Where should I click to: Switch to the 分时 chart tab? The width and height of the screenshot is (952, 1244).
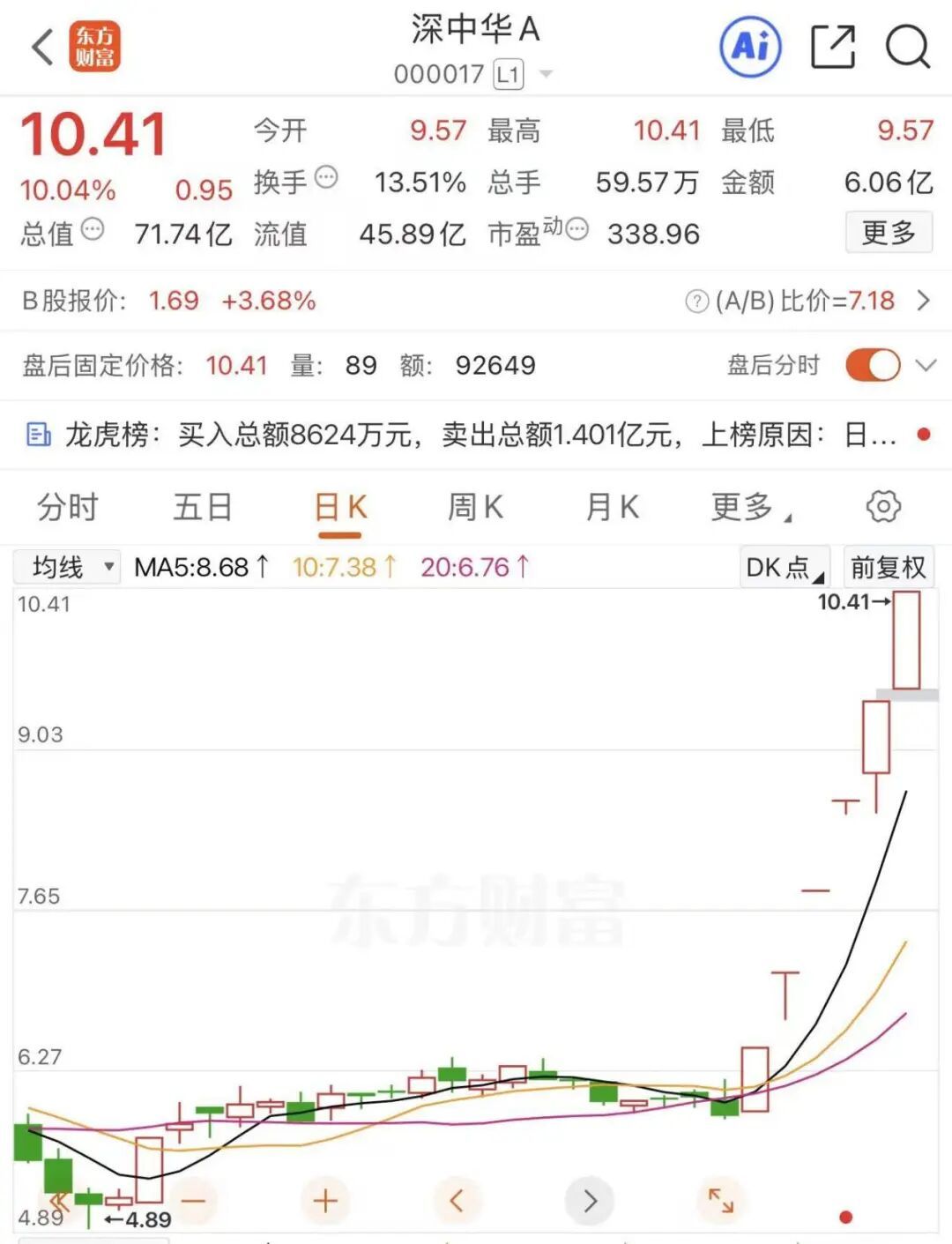pyautogui.click(x=68, y=507)
